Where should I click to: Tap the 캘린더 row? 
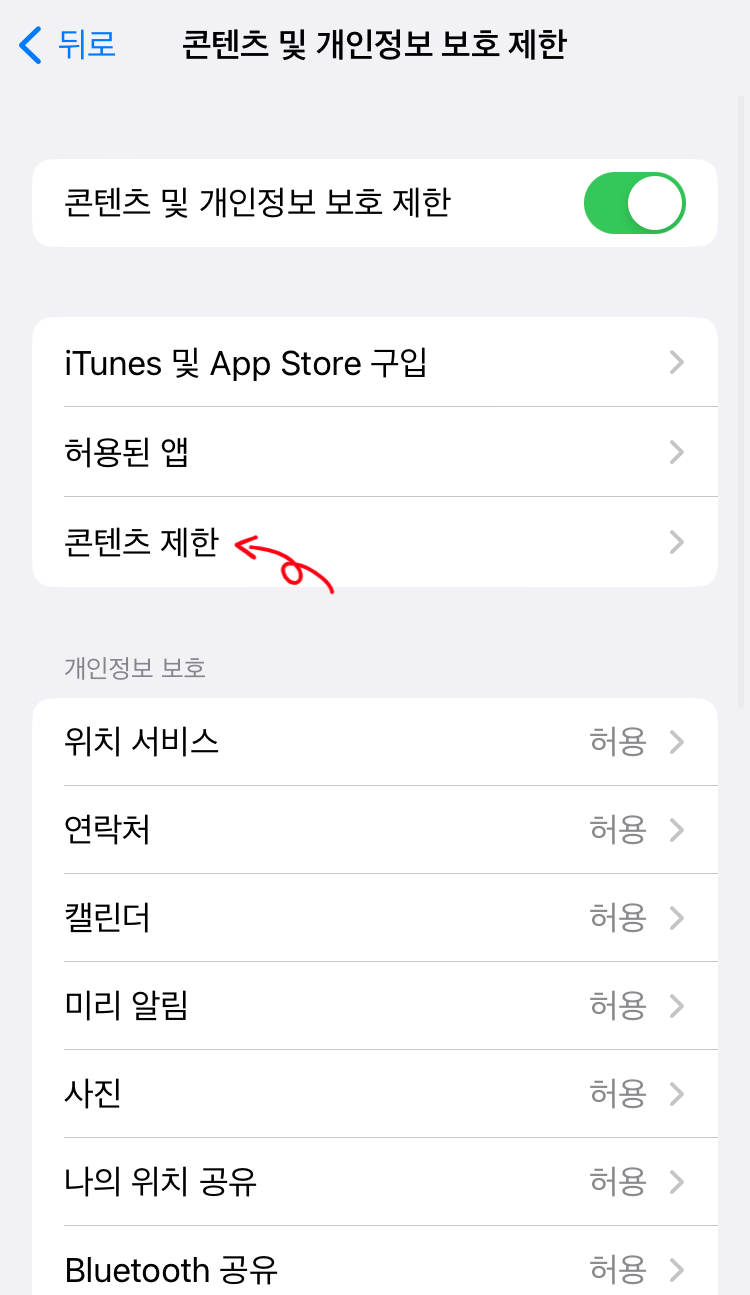(375, 918)
